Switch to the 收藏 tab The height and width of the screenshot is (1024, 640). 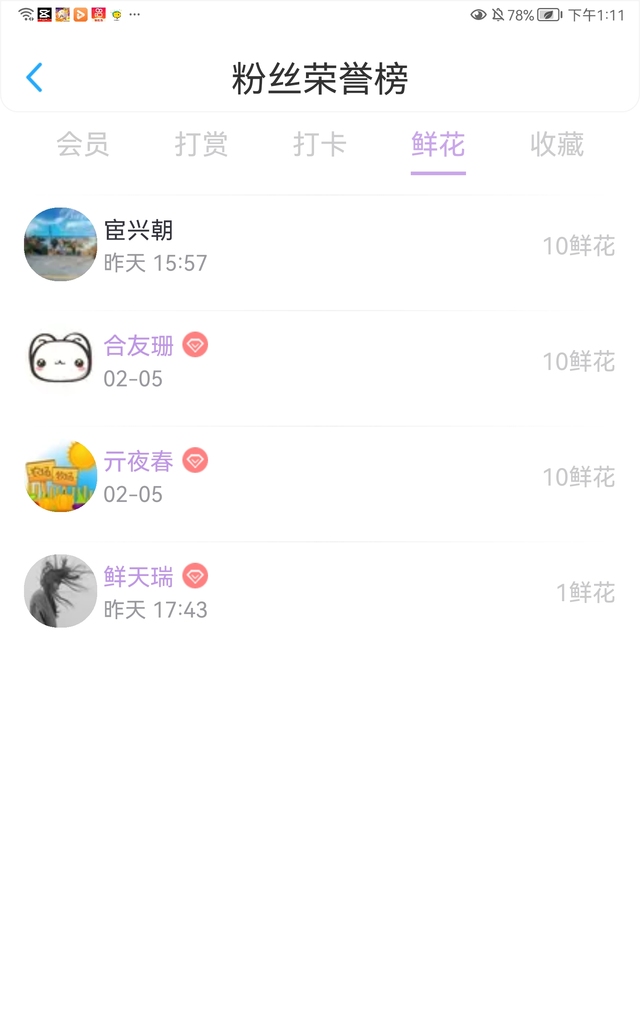(x=556, y=145)
